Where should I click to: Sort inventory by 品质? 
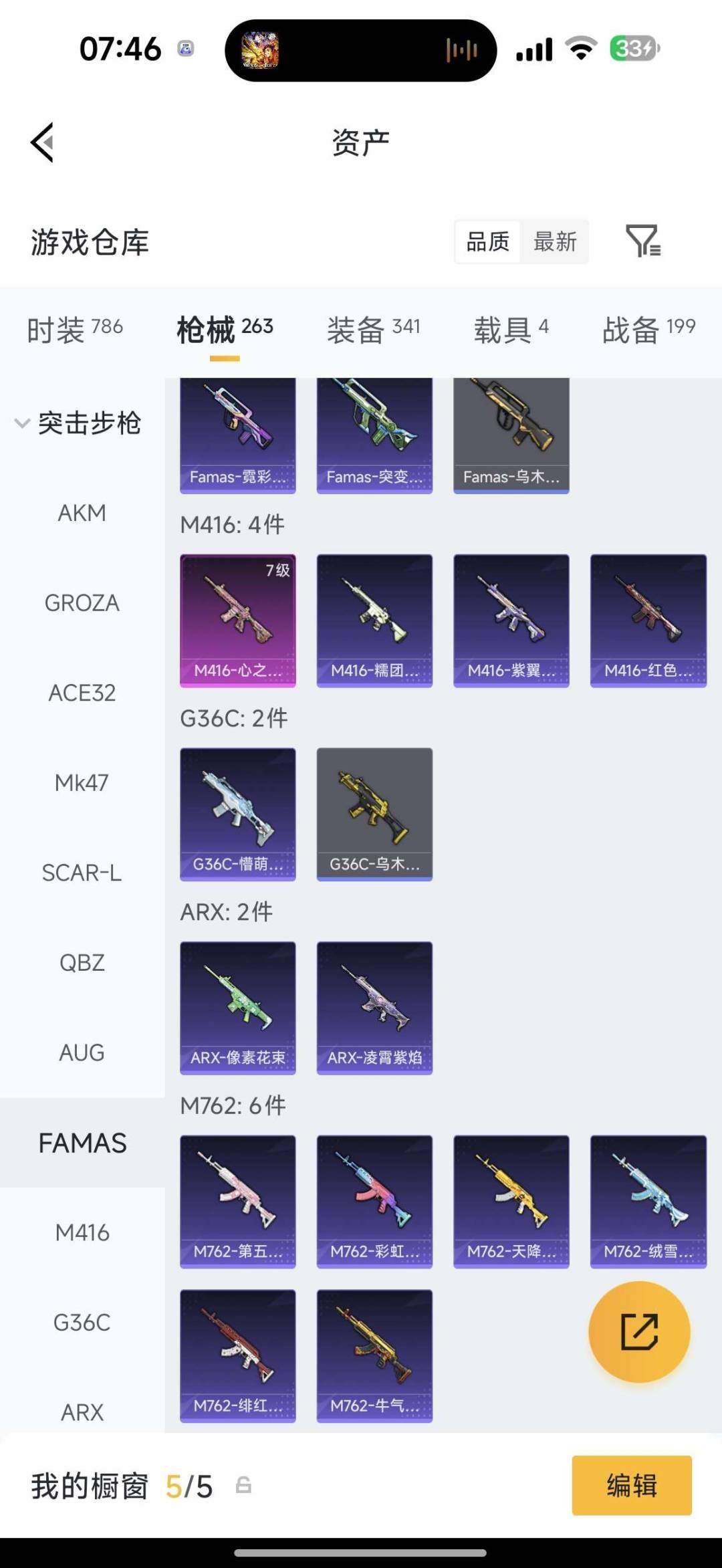click(488, 241)
